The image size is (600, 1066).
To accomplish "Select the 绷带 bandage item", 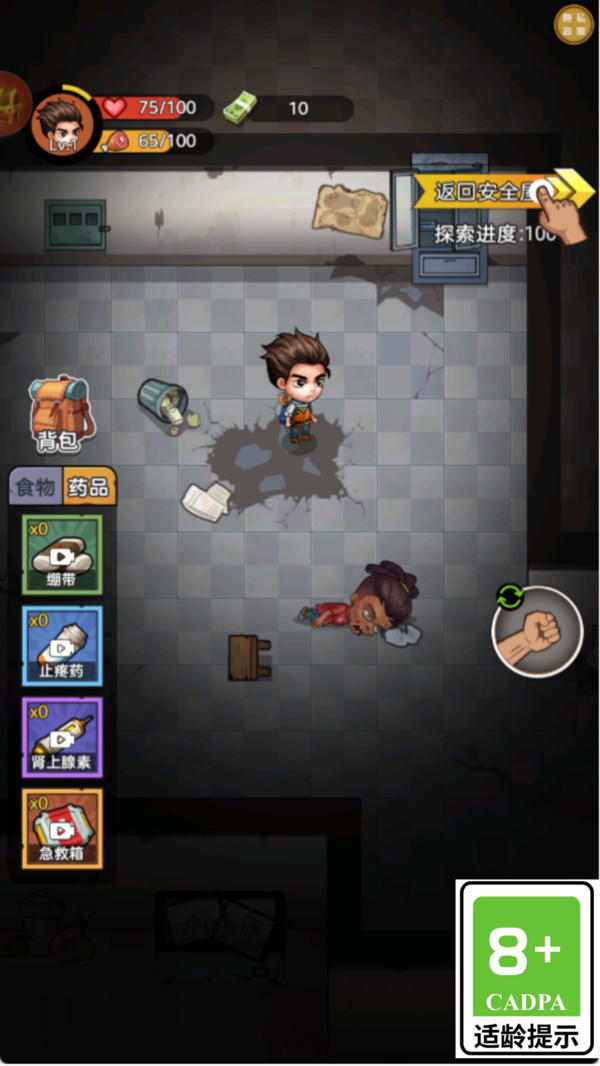I will point(62,554).
